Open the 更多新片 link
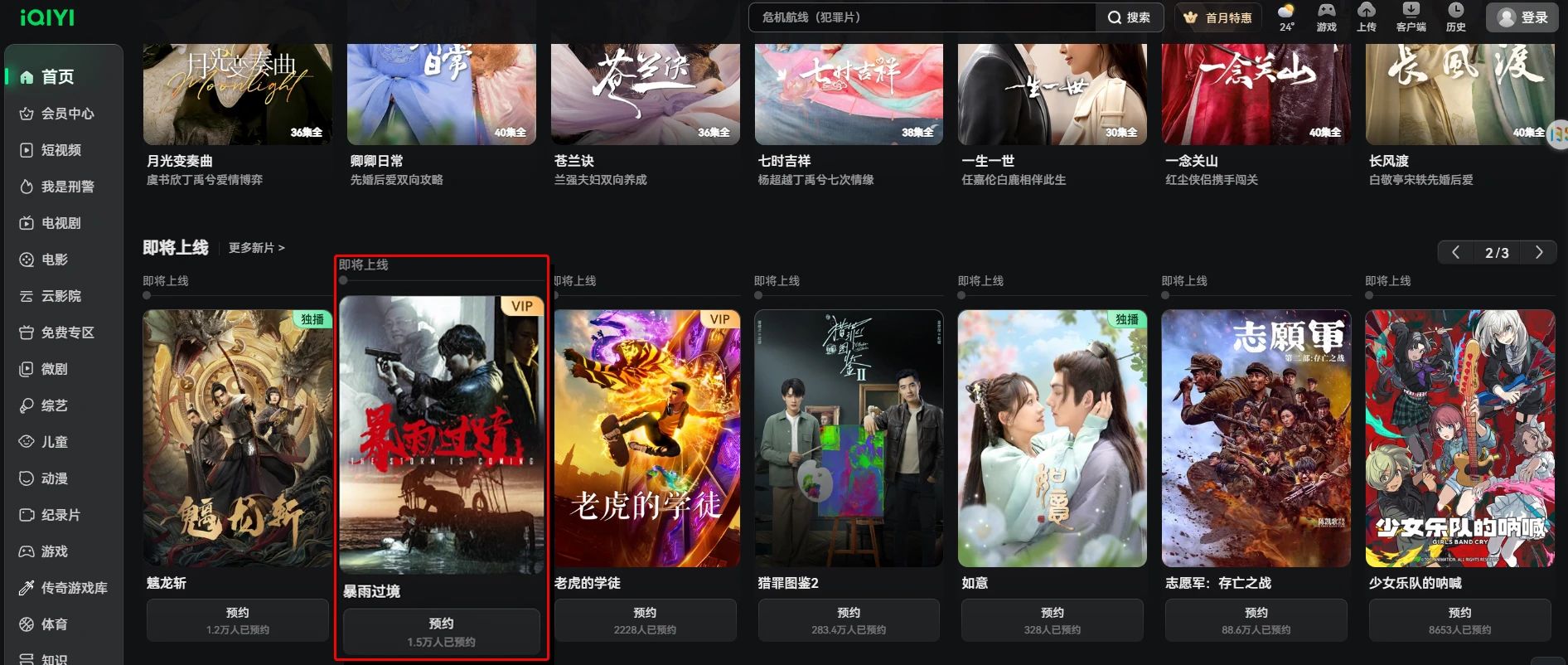The height and width of the screenshot is (665, 1568). [x=256, y=248]
